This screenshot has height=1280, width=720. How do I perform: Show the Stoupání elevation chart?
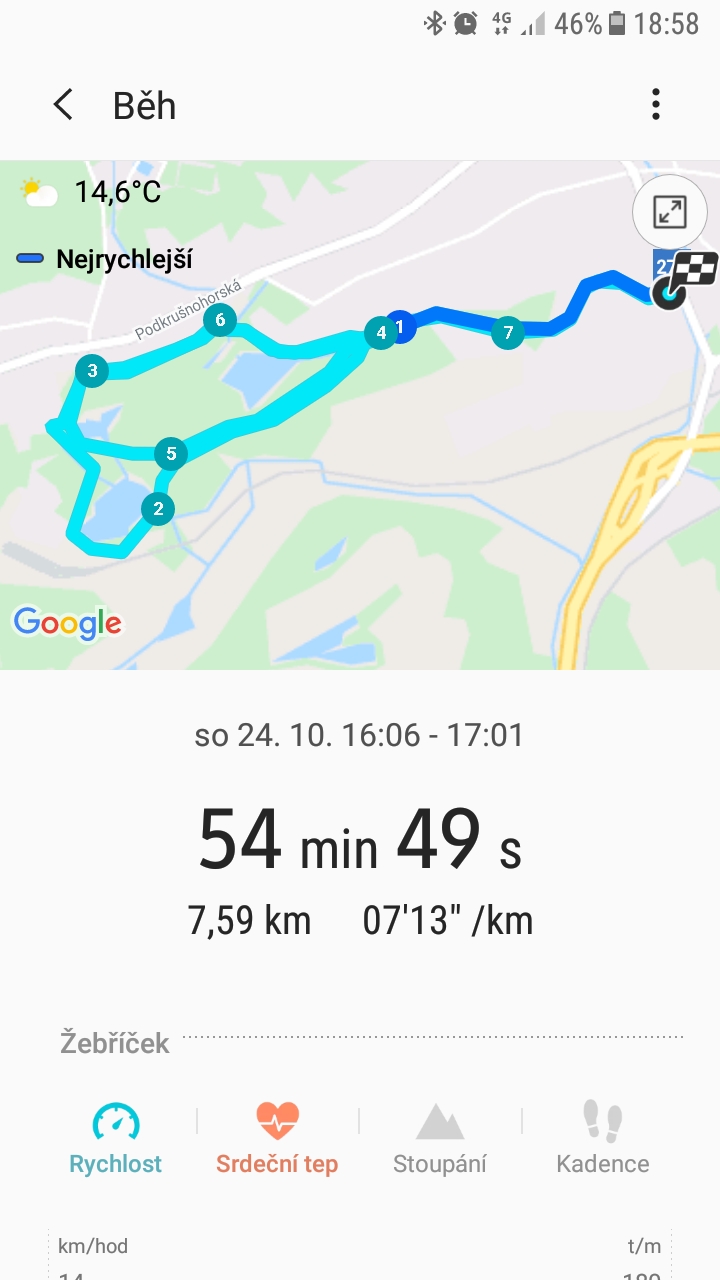440,1139
